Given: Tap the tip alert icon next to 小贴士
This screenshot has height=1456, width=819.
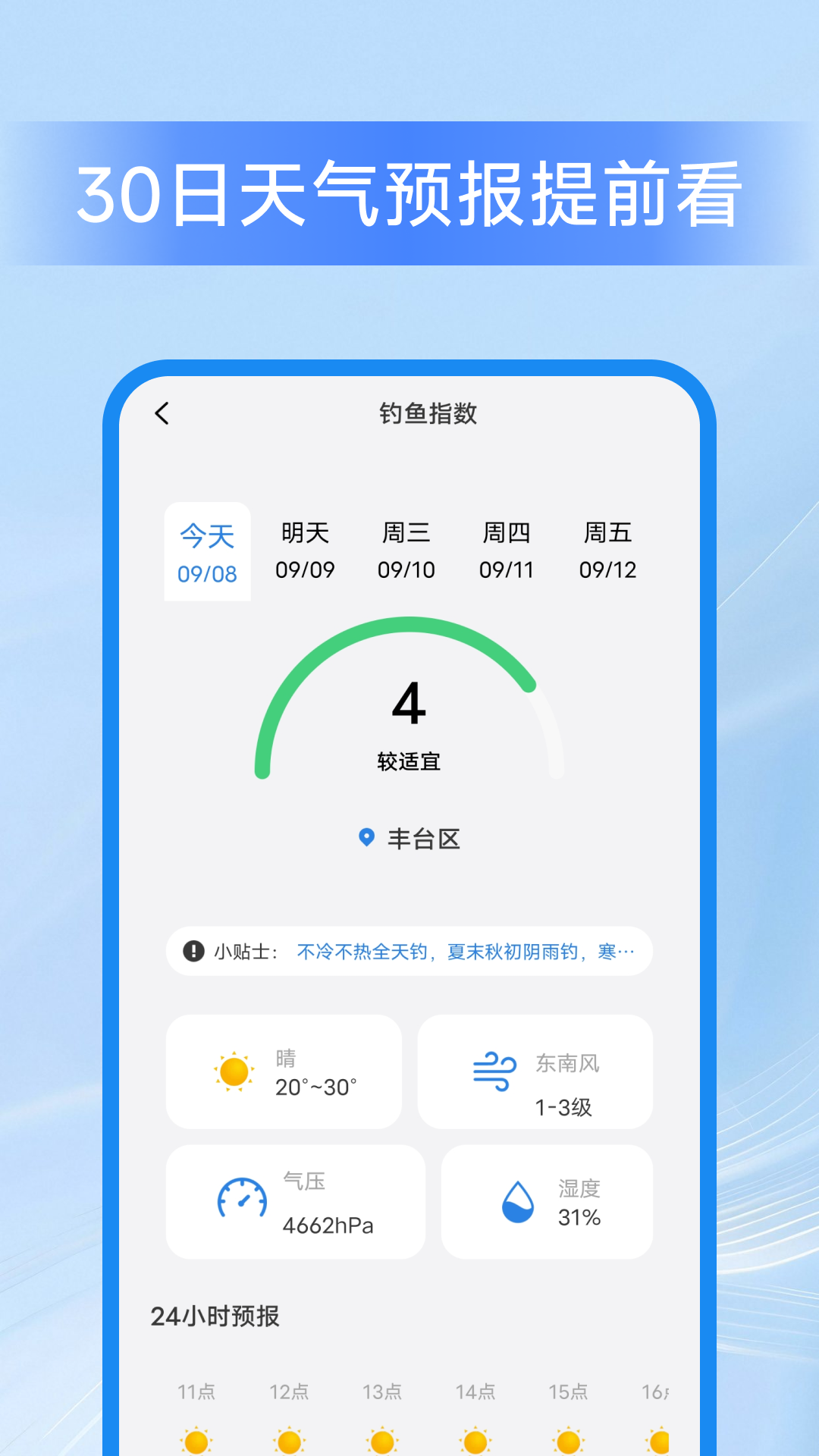Looking at the screenshot, I should point(193,951).
